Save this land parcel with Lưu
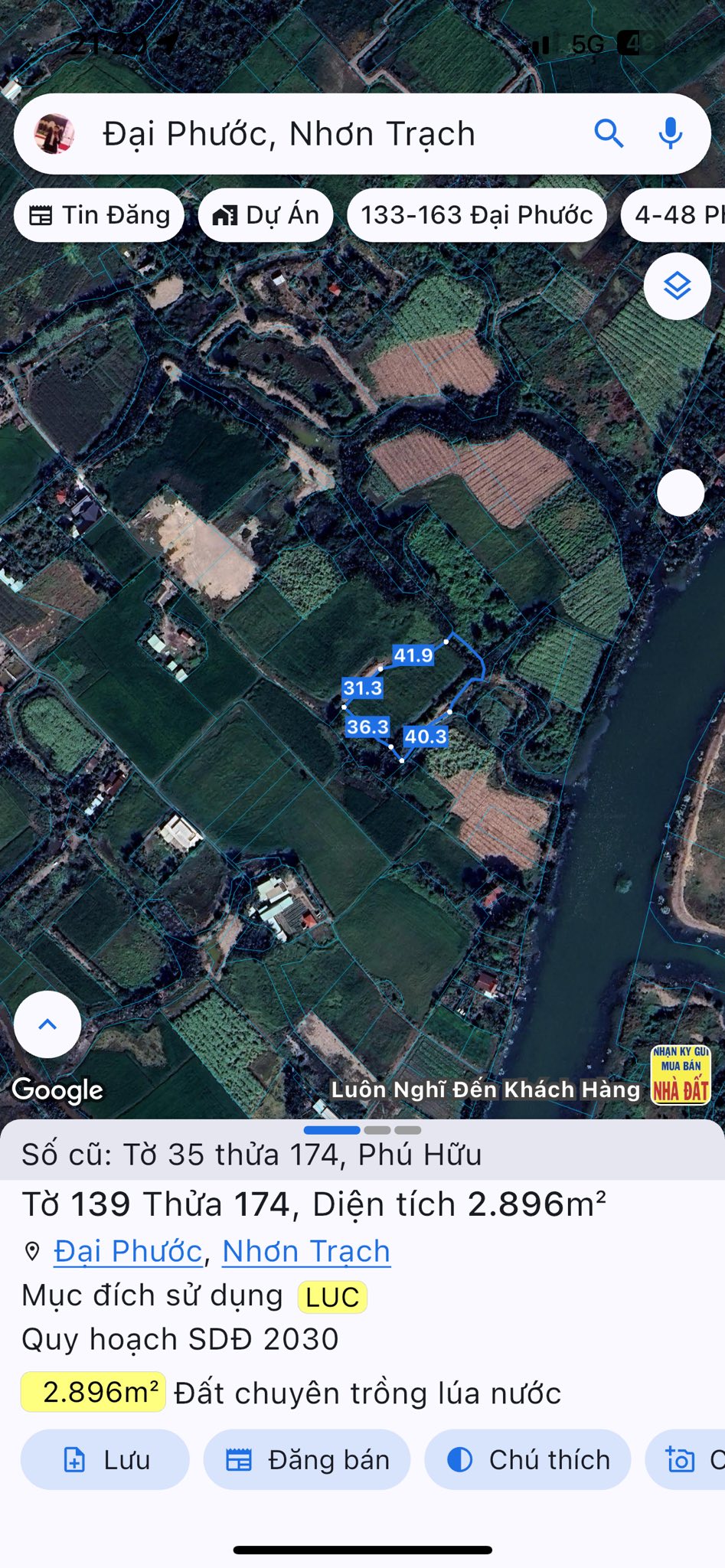The width and height of the screenshot is (725, 1568). click(105, 1460)
